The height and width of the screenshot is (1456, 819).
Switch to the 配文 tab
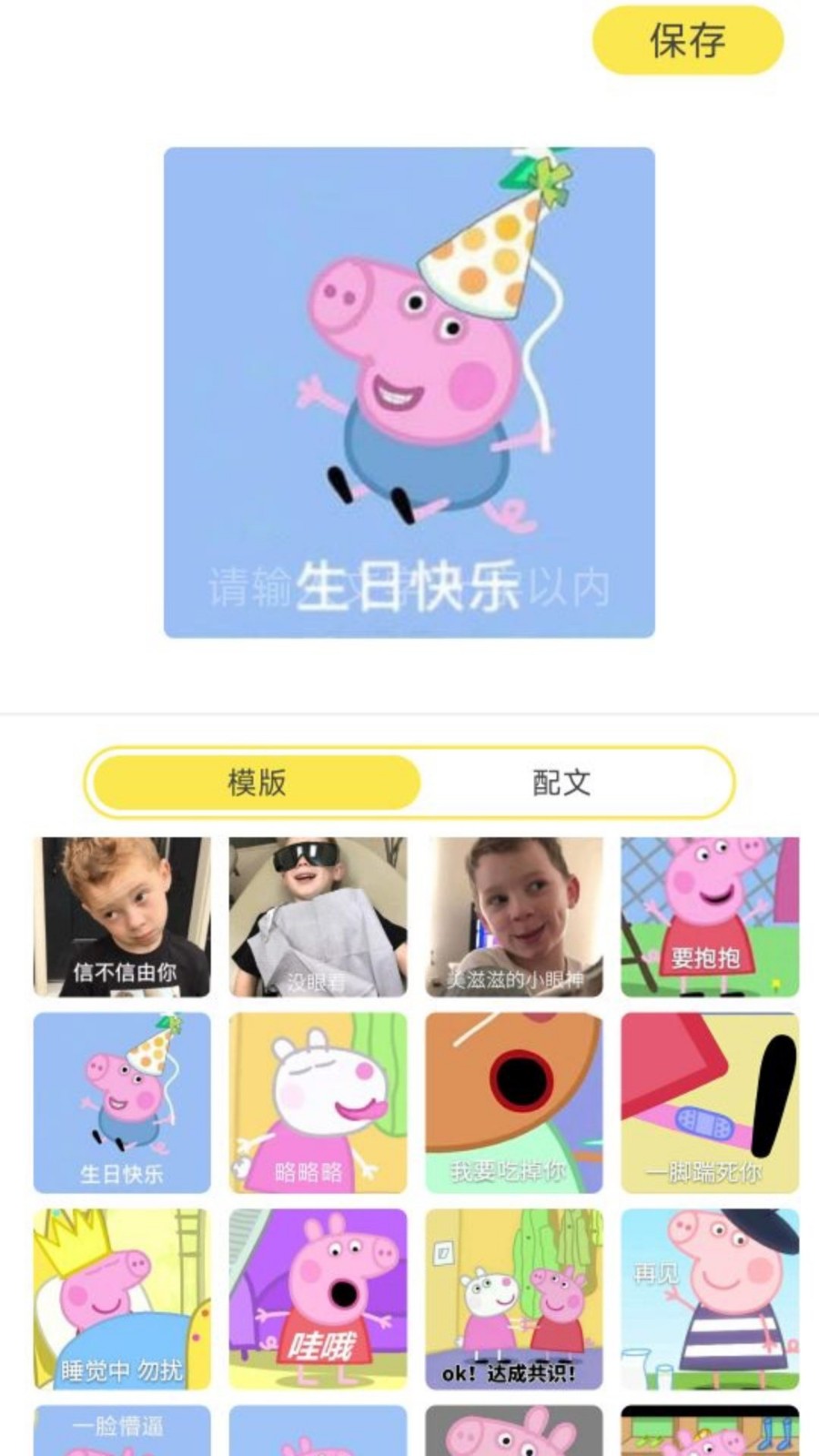(x=561, y=783)
